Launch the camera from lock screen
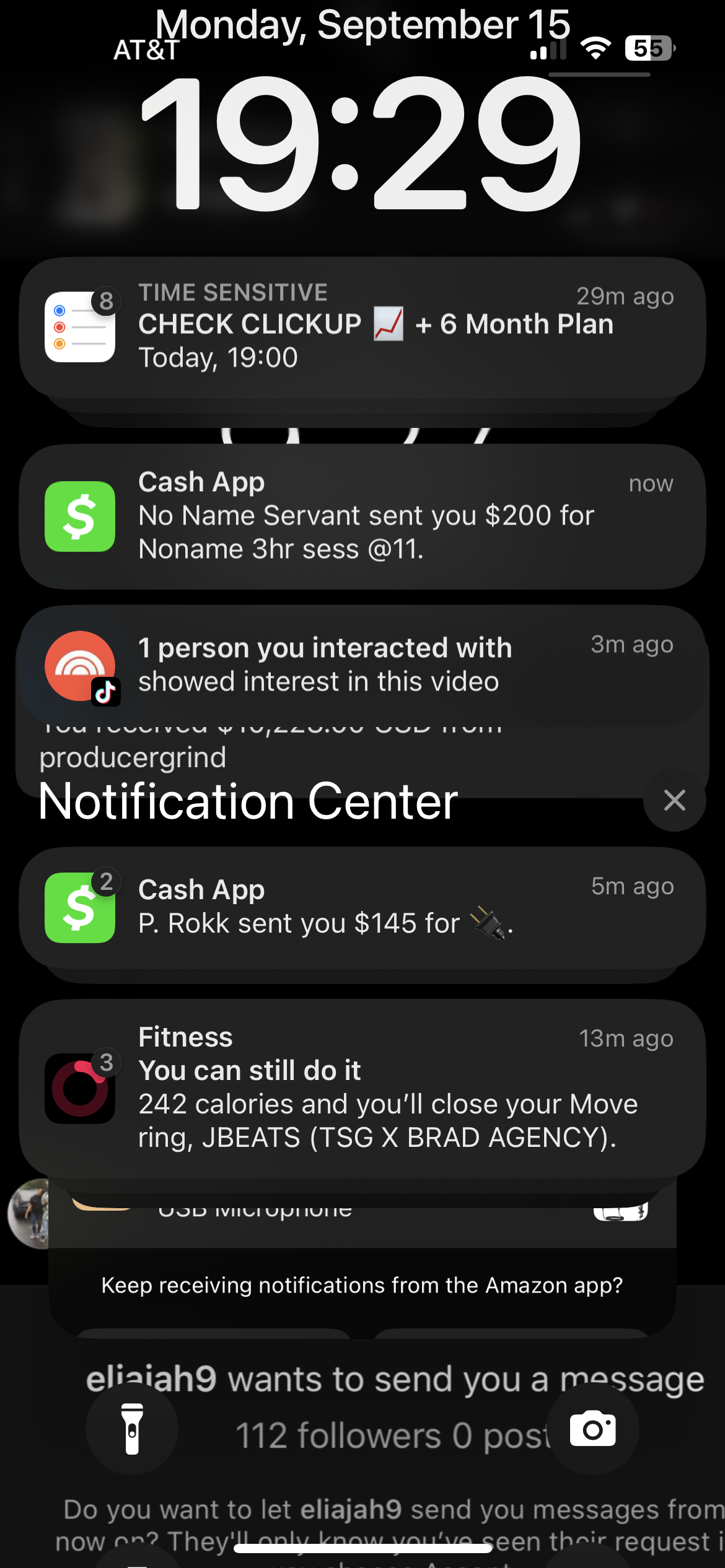725x1568 pixels. [592, 1429]
